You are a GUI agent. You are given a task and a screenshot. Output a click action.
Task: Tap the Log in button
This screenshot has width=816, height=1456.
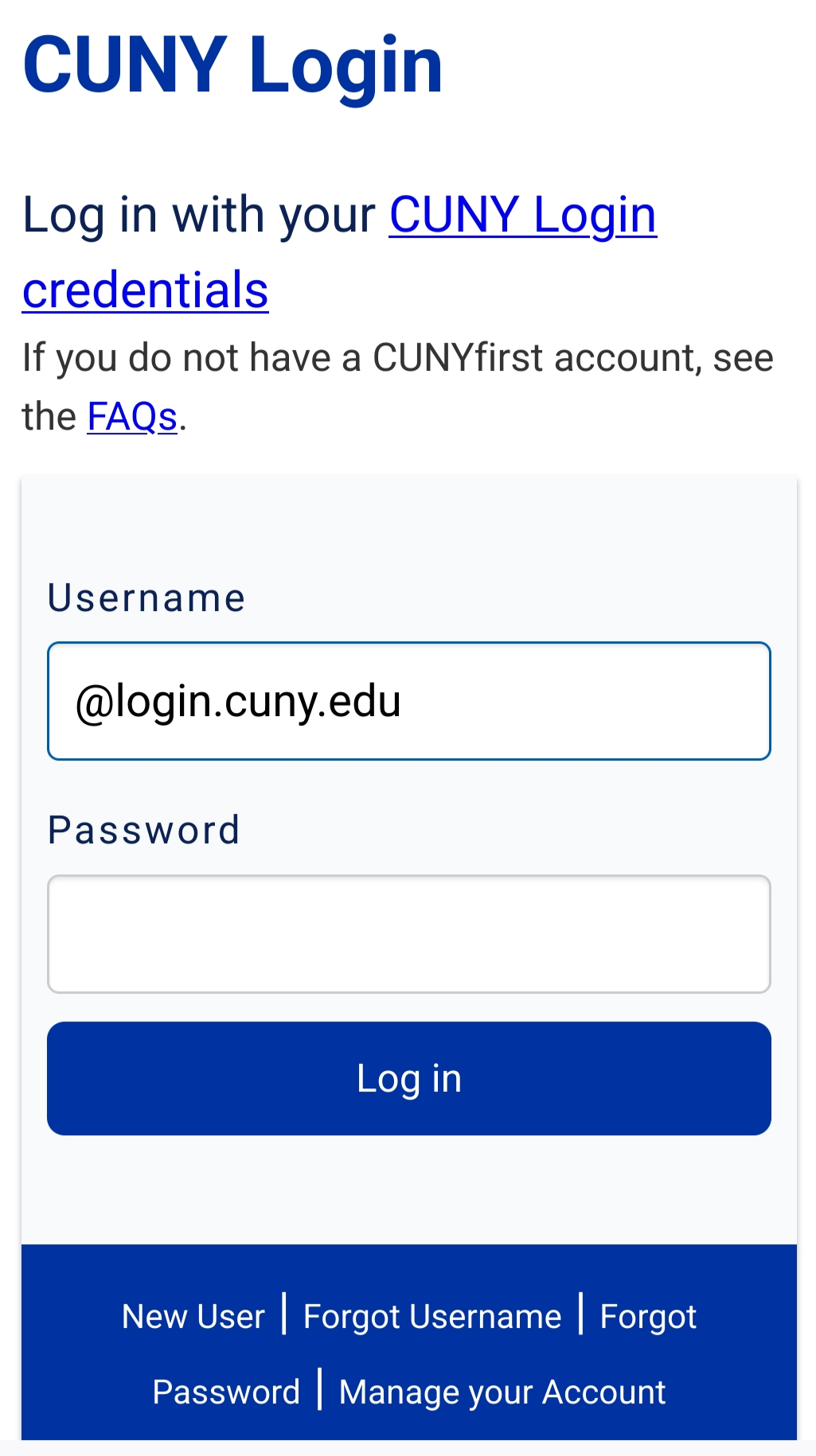408,1078
